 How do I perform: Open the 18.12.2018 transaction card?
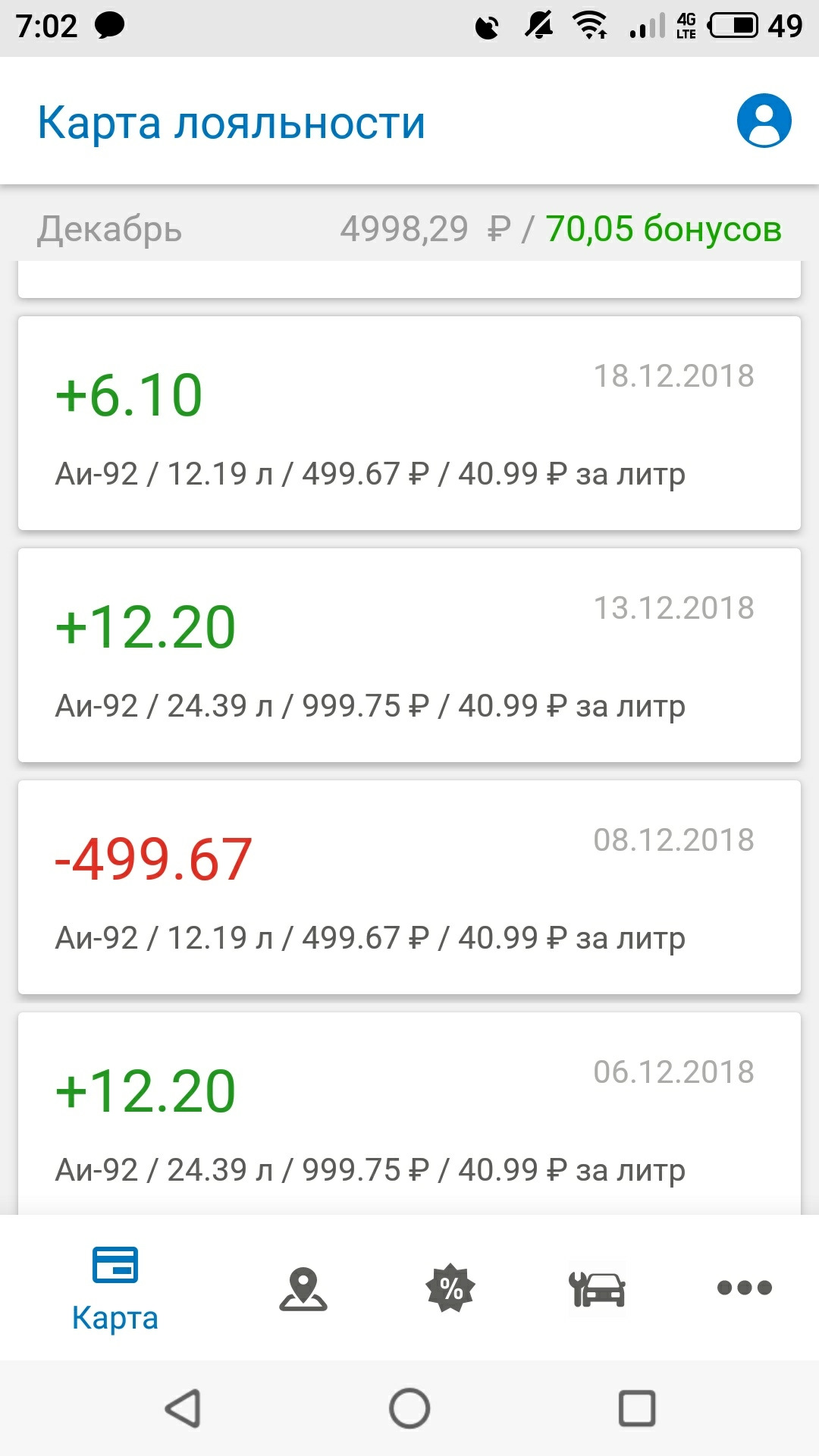(409, 423)
